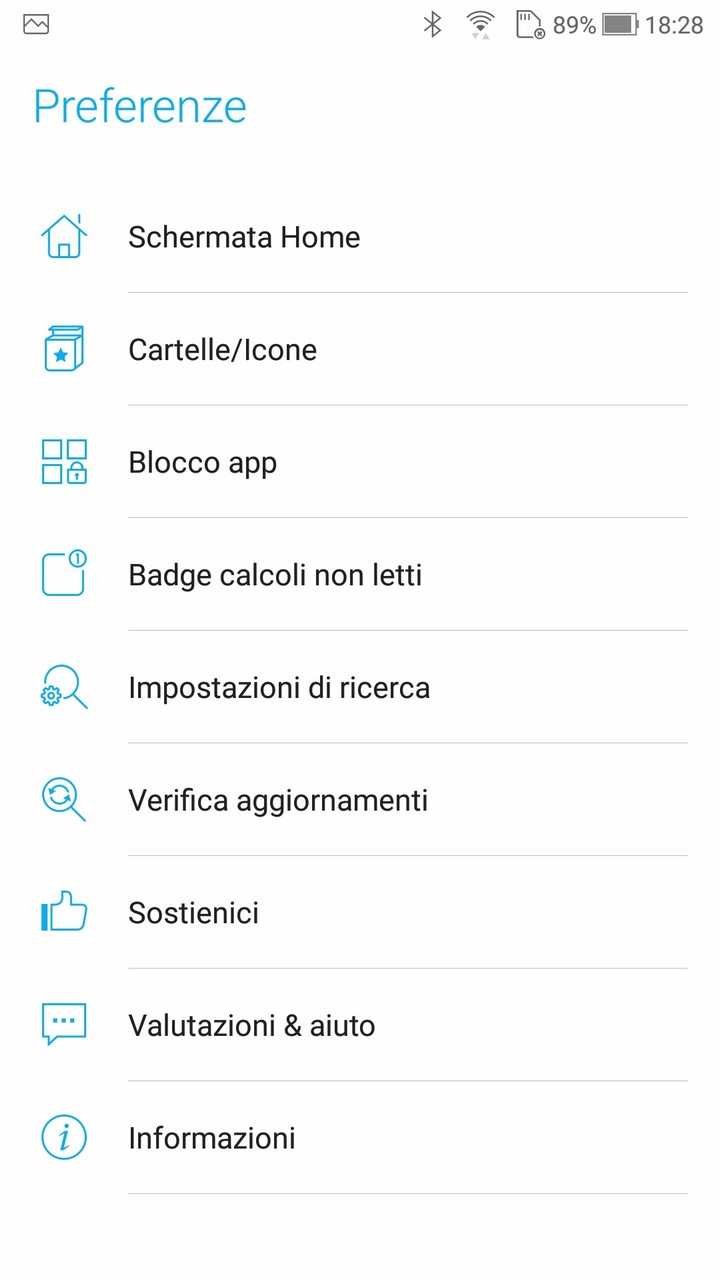720x1280 pixels.
Task: Open the Sostienici row
Action: click(x=360, y=912)
